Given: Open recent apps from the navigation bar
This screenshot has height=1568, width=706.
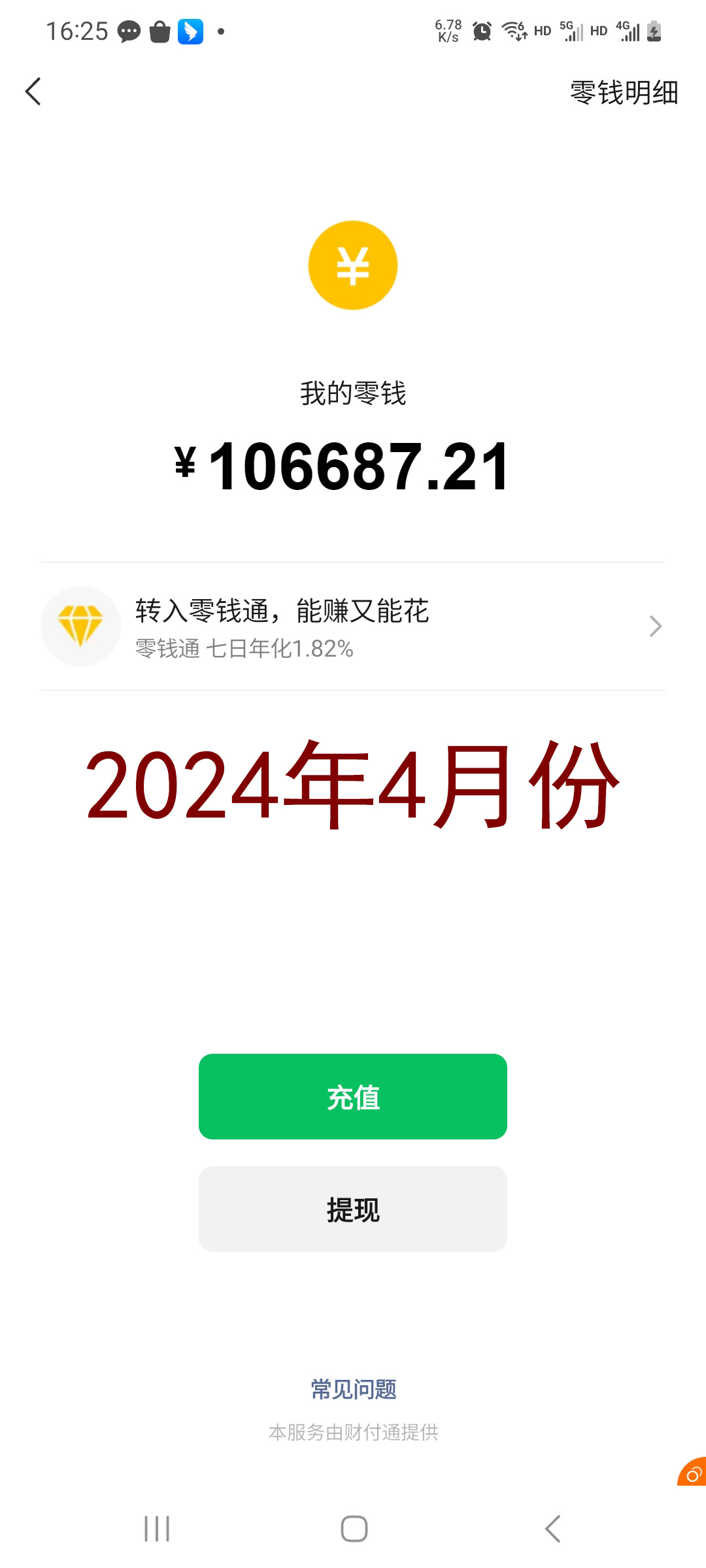Looking at the screenshot, I should 157,1529.
